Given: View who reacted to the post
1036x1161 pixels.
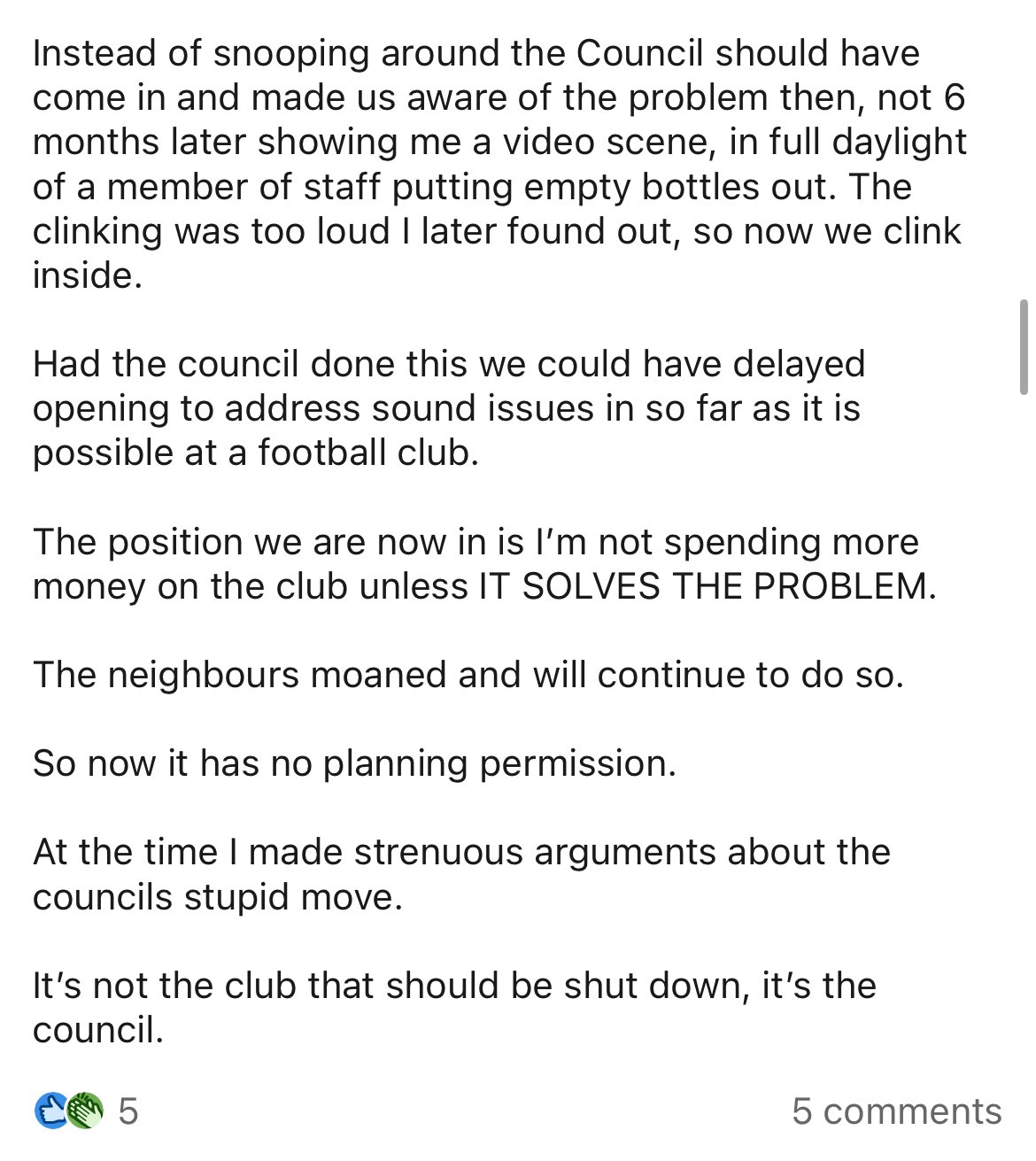Looking at the screenshot, I should [x=86, y=1111].
